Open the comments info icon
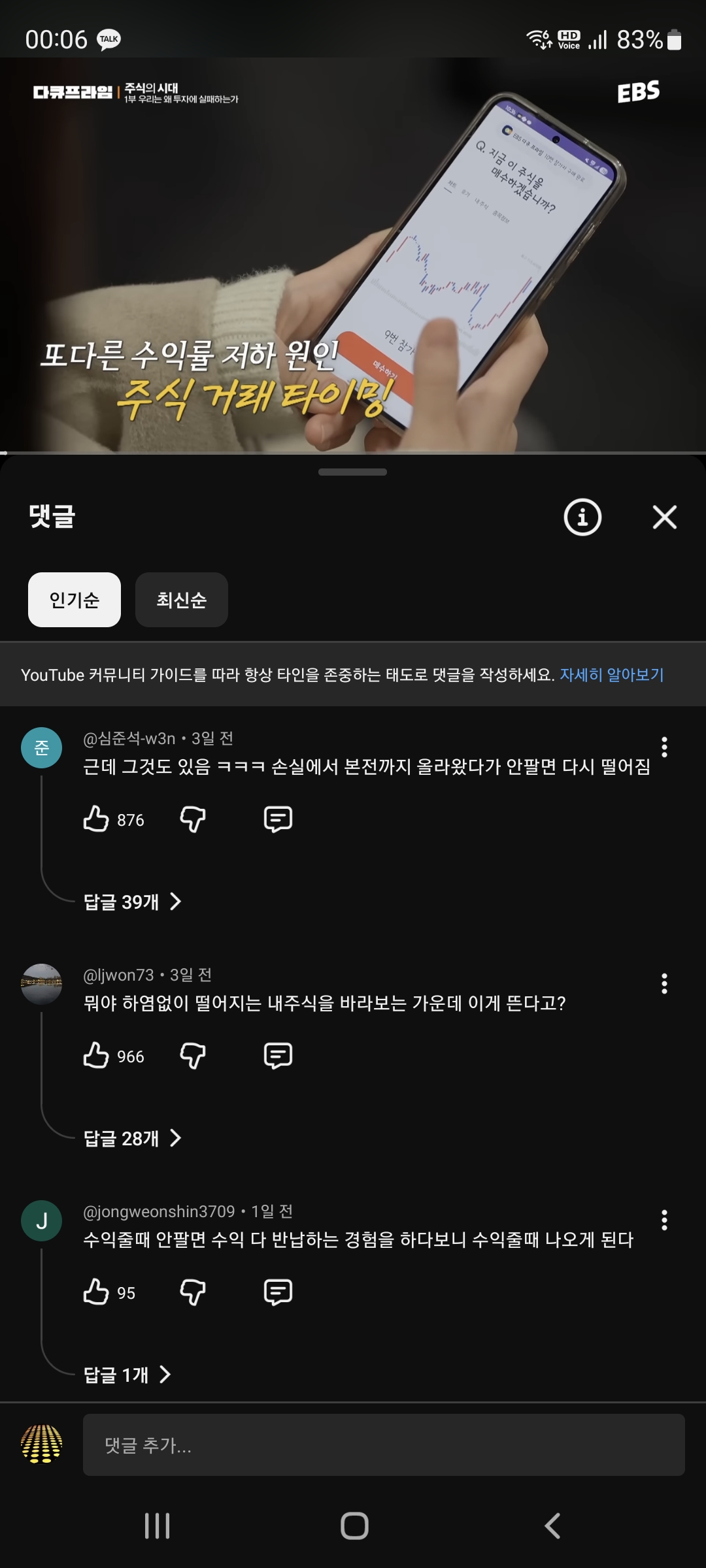 tap(582, 517)
